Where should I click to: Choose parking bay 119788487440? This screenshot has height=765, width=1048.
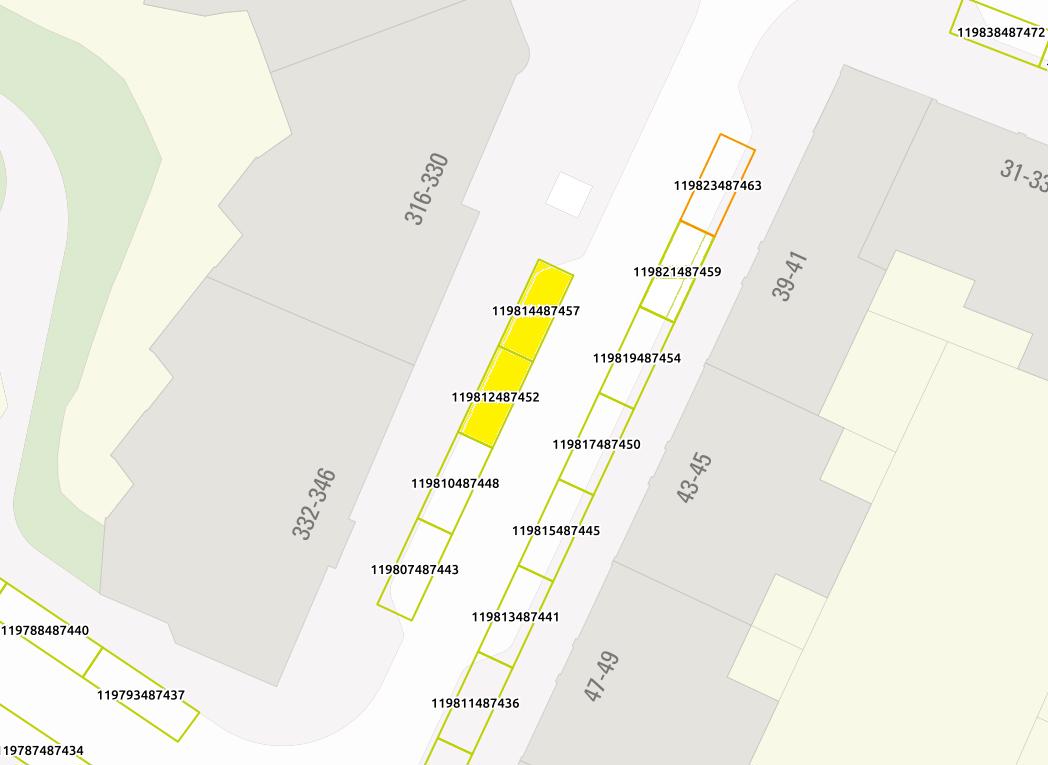(45, 630)
